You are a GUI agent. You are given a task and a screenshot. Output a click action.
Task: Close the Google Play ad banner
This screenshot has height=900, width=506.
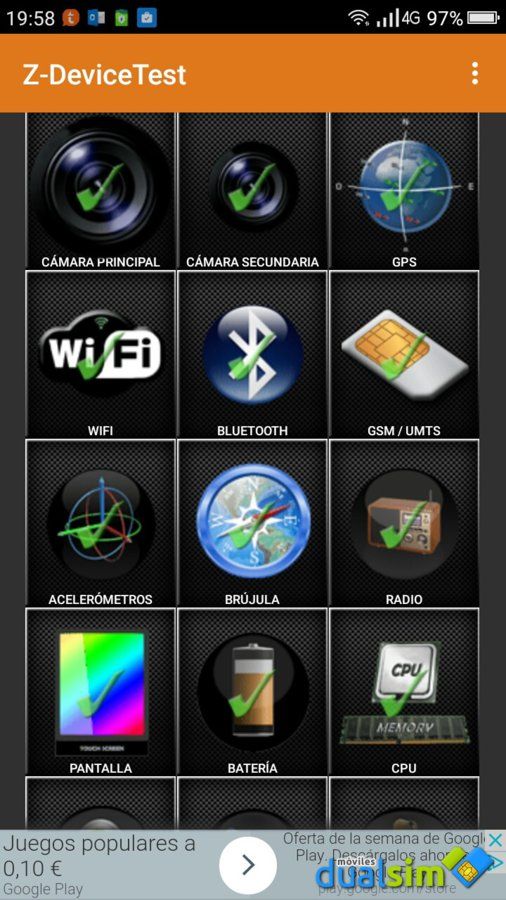[x=496, y=840]
